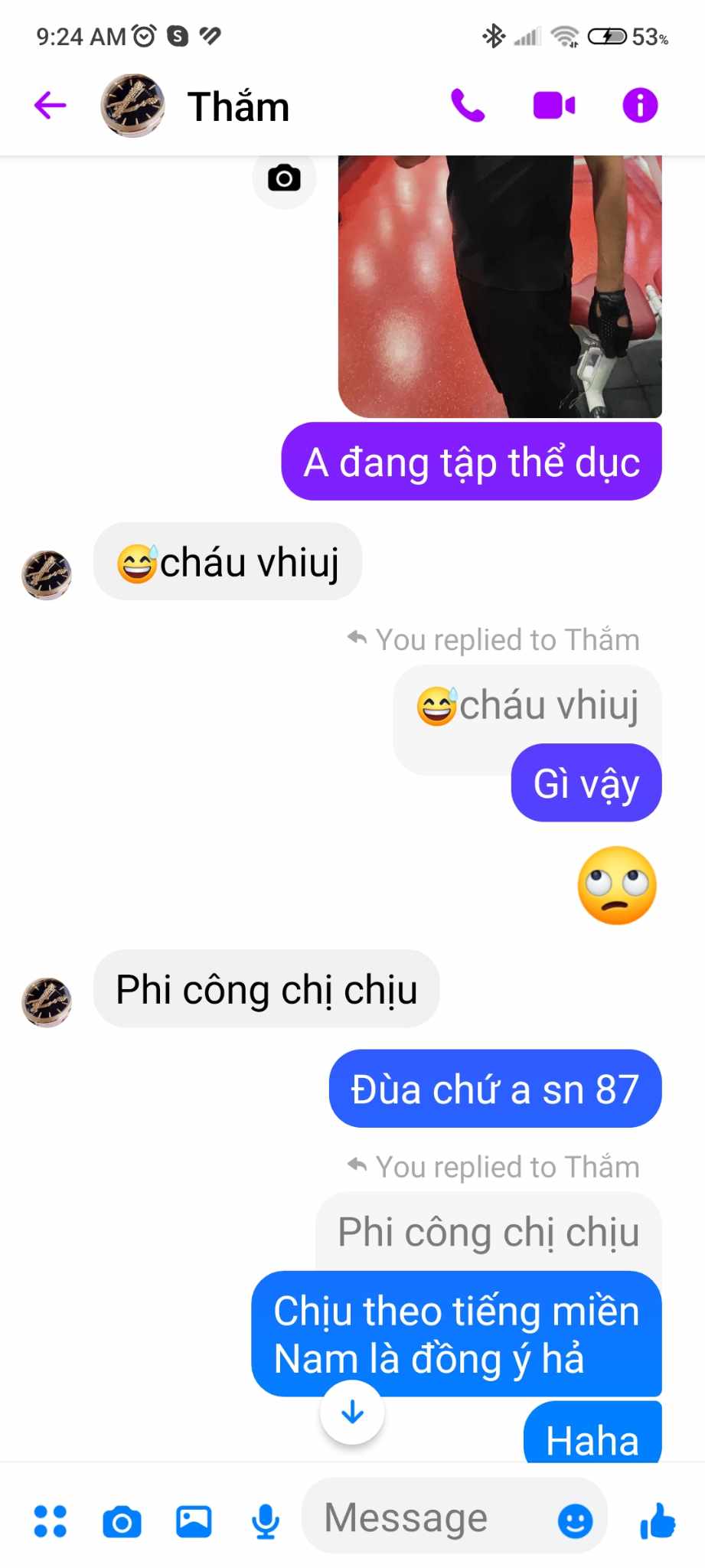Open the more actions four-dot menu
Screen dimensions: 705x1568
(x=51, y=1521)
